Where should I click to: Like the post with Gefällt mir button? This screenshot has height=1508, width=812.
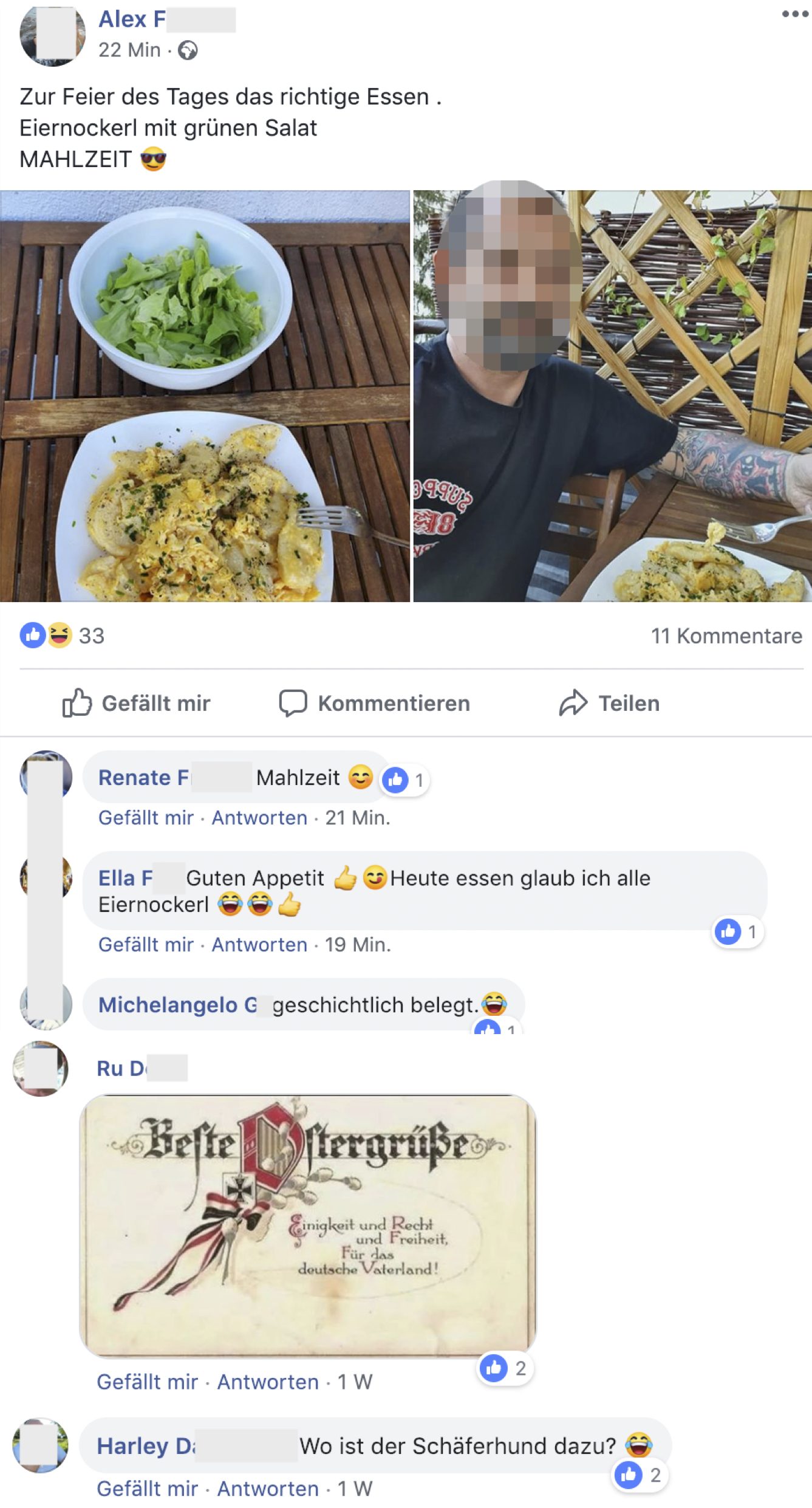137,703
